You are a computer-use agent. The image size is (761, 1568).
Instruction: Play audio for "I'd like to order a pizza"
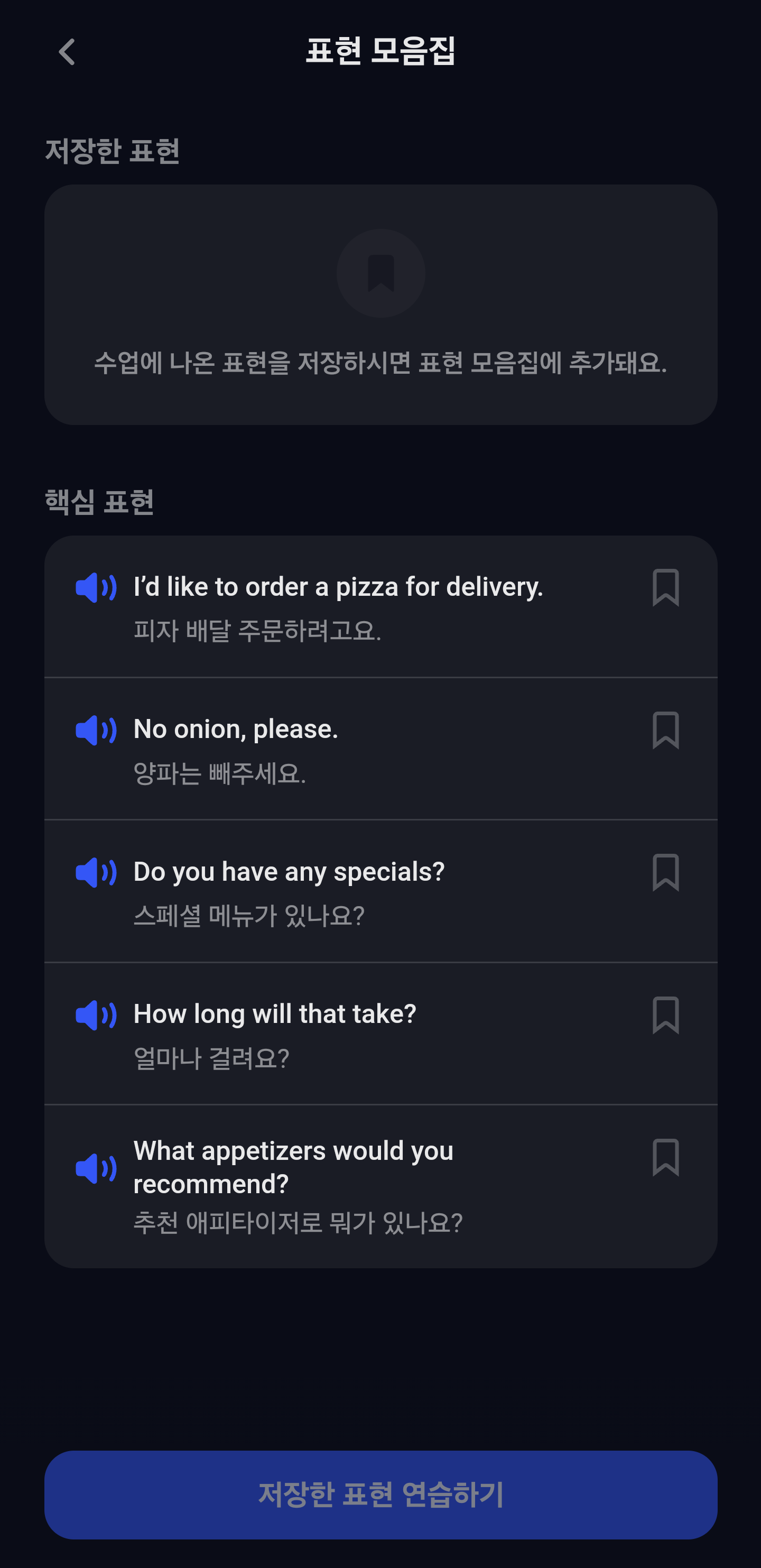(x=96, y=587)
